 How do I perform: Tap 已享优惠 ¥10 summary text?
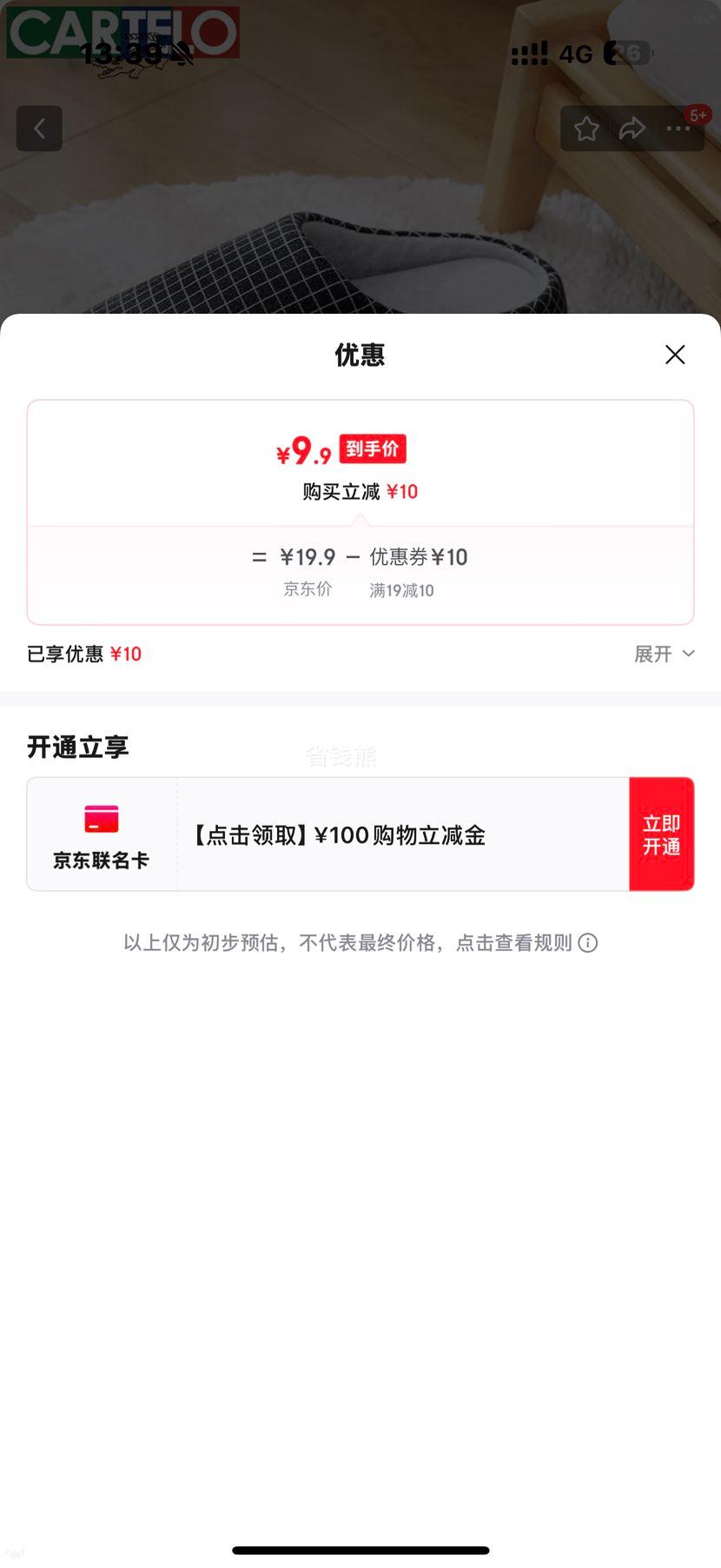point(84,654)
